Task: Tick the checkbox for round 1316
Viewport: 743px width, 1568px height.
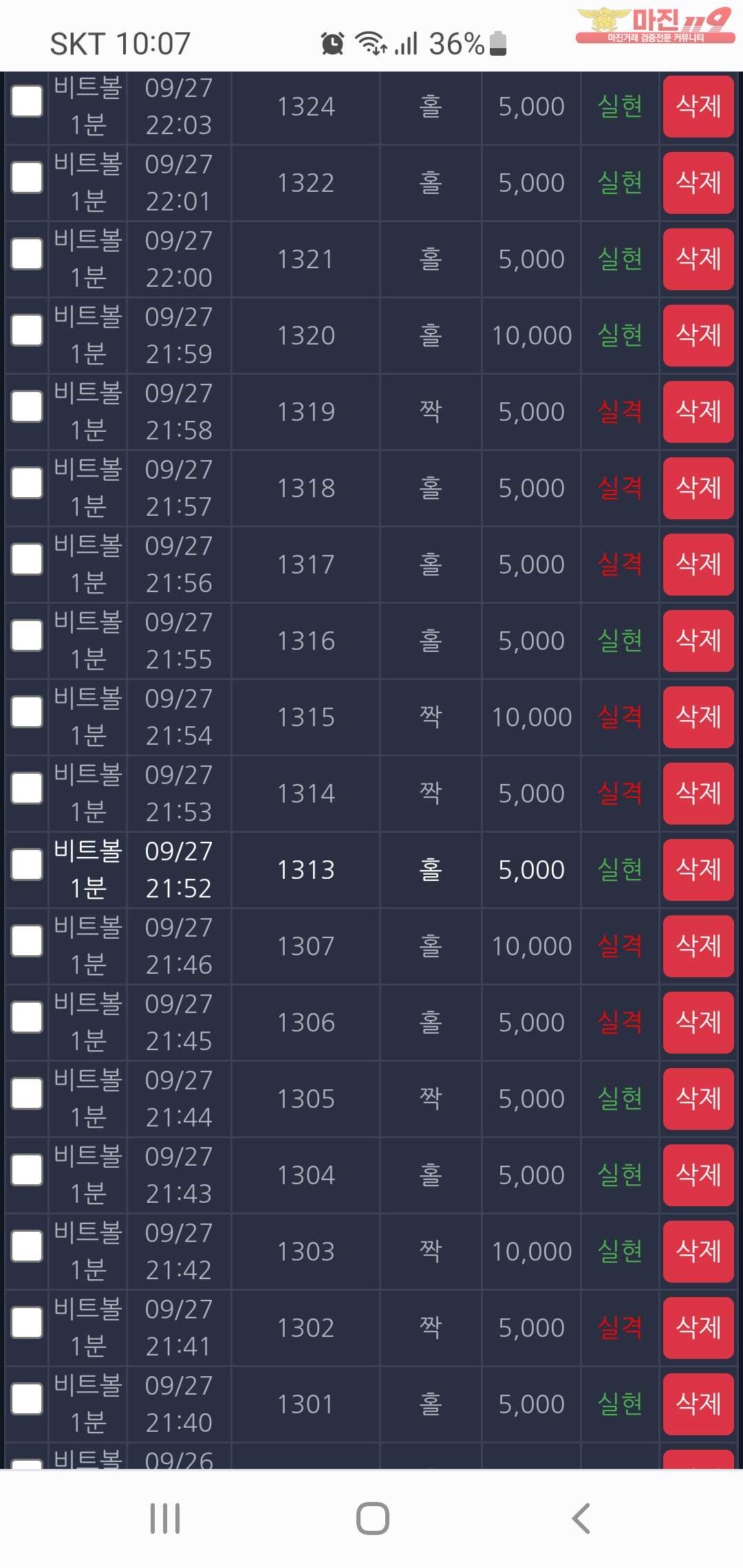Action: 28,635
